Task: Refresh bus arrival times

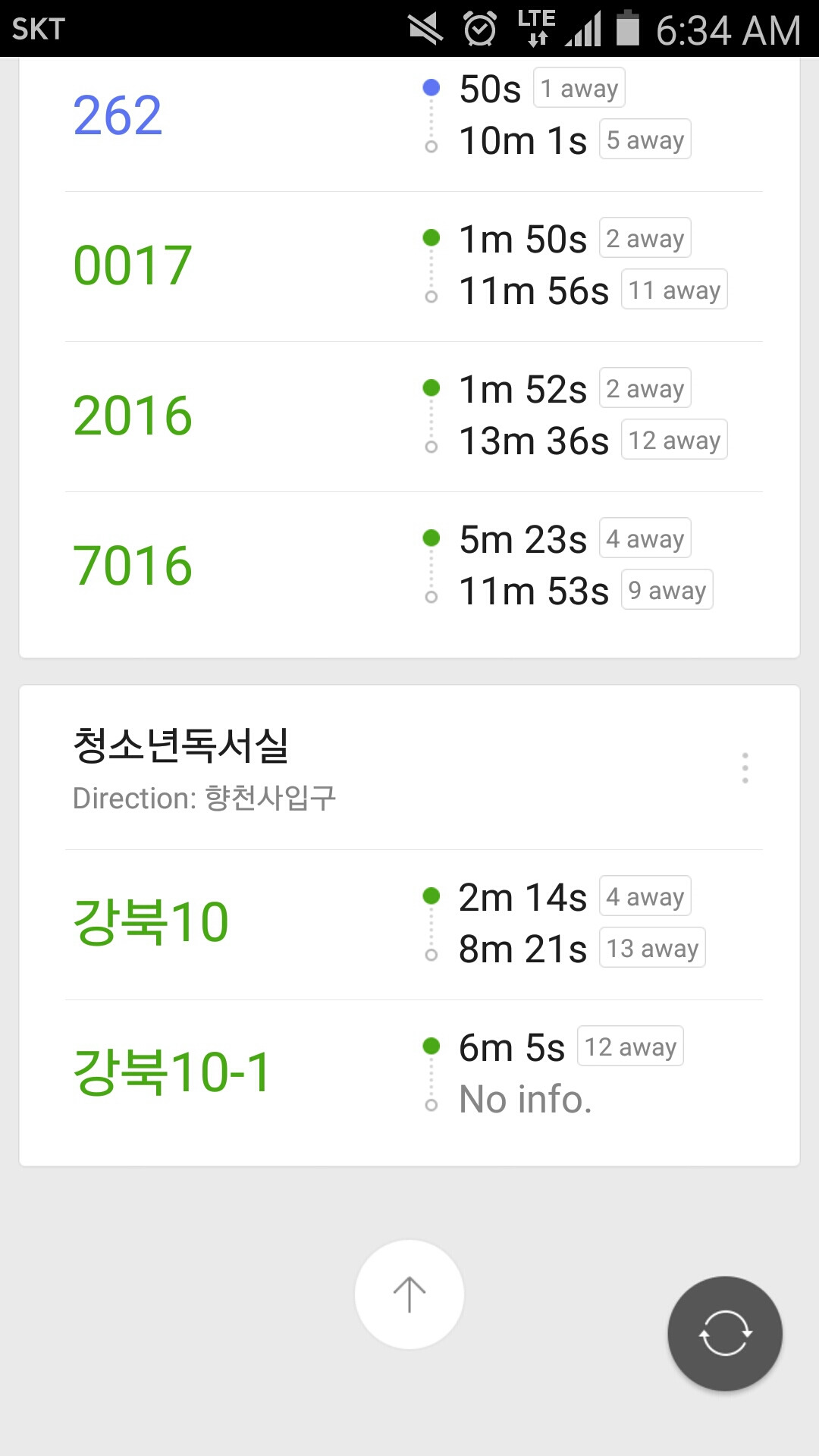Action: point(724,1333)
